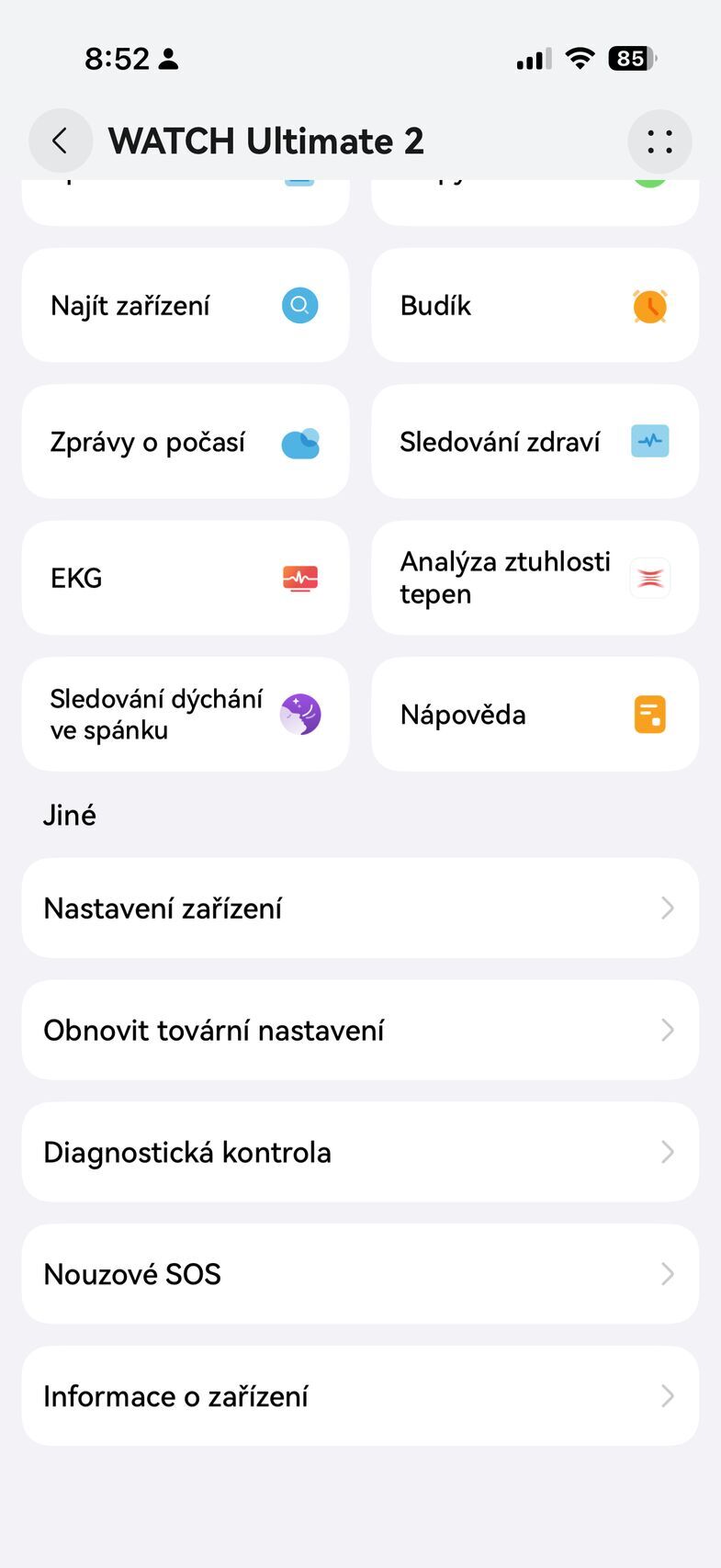
Task: Open the Nápověda help icon
Action: coord(649,714)
